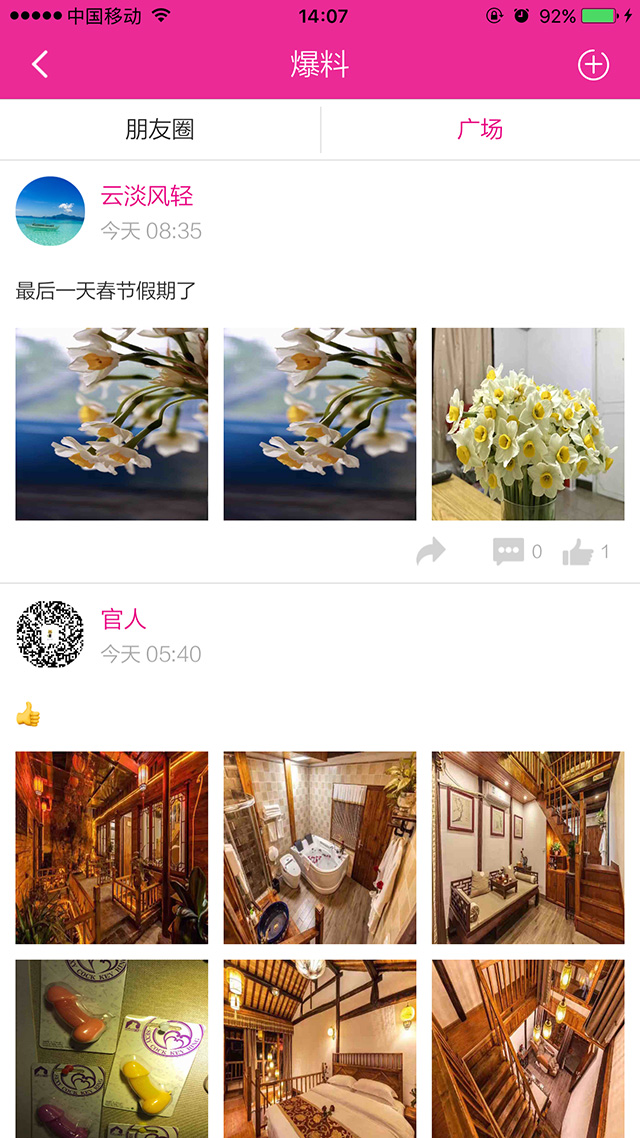The image size is (640, 1138).
Task: Open first flower photo in 云淡风轻's post
Action: point(112,424)
